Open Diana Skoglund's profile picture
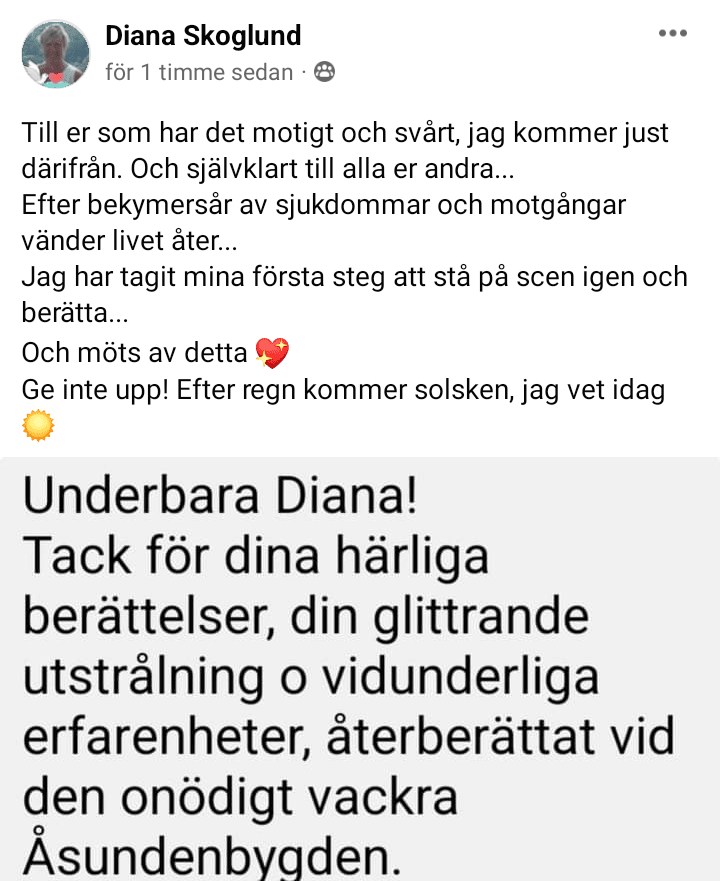The image size is (720, 881). 56,54
